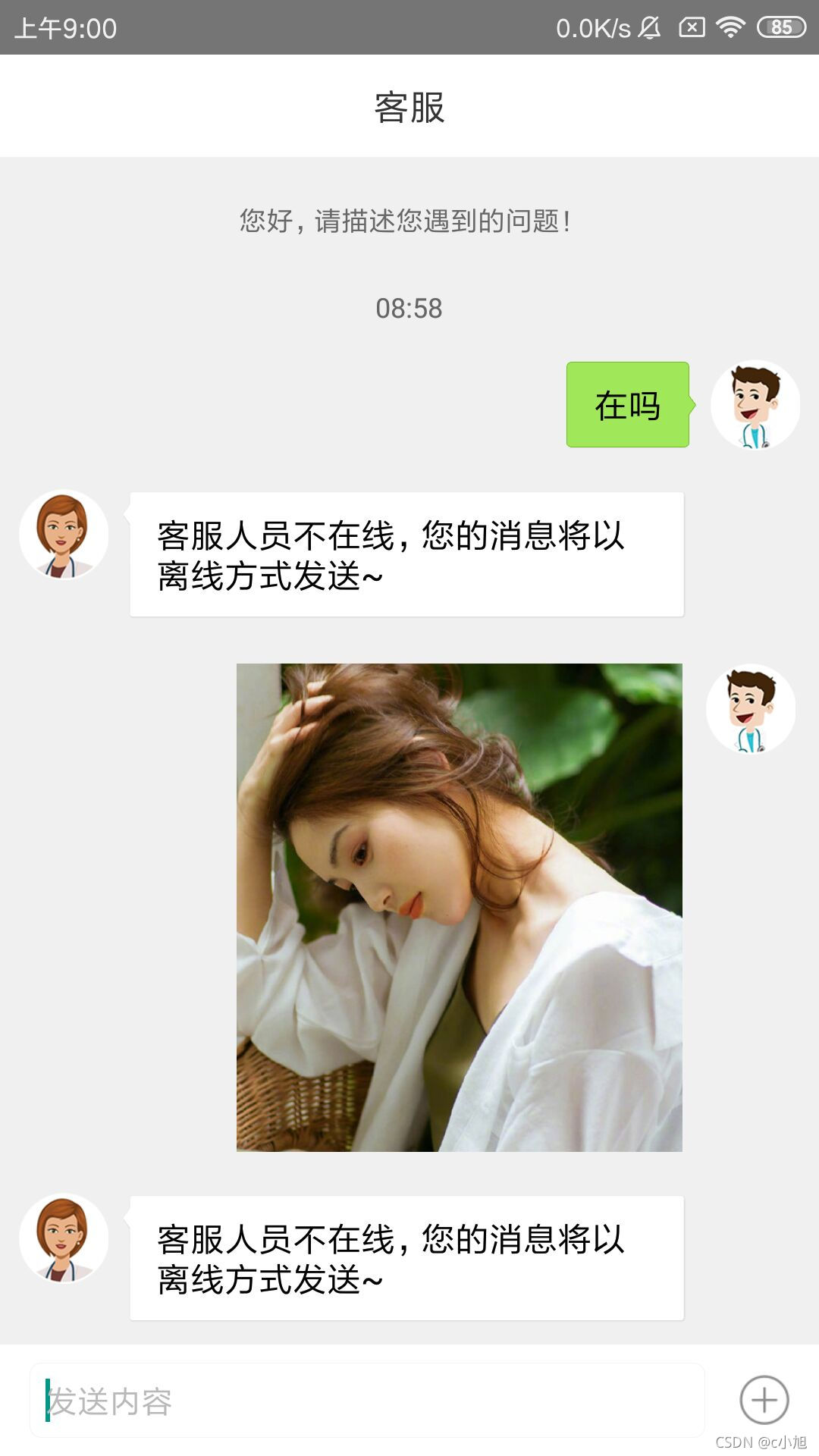Focus the 发送内容 message input field
The height and width of the screenshot is (1456, 819).
tap(367, 1401)
